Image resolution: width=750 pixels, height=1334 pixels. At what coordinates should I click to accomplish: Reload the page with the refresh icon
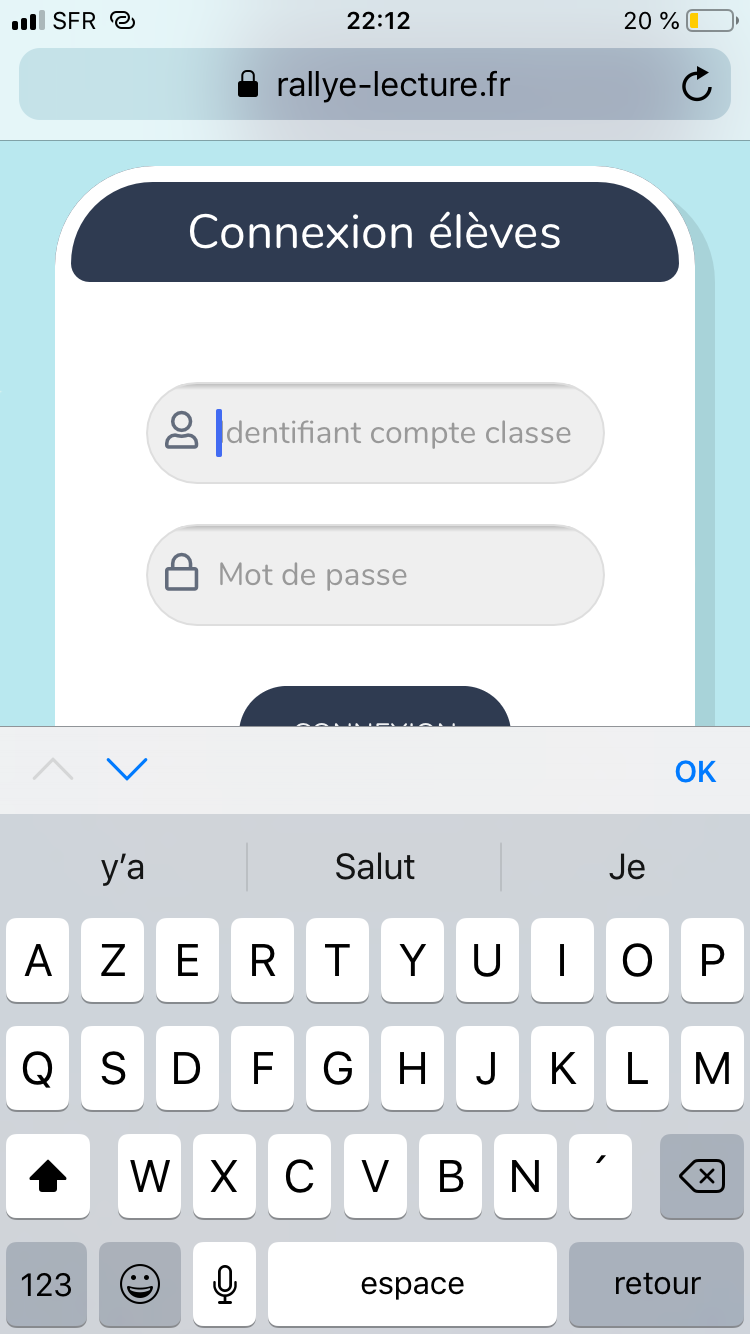click(x=697, y=85)
